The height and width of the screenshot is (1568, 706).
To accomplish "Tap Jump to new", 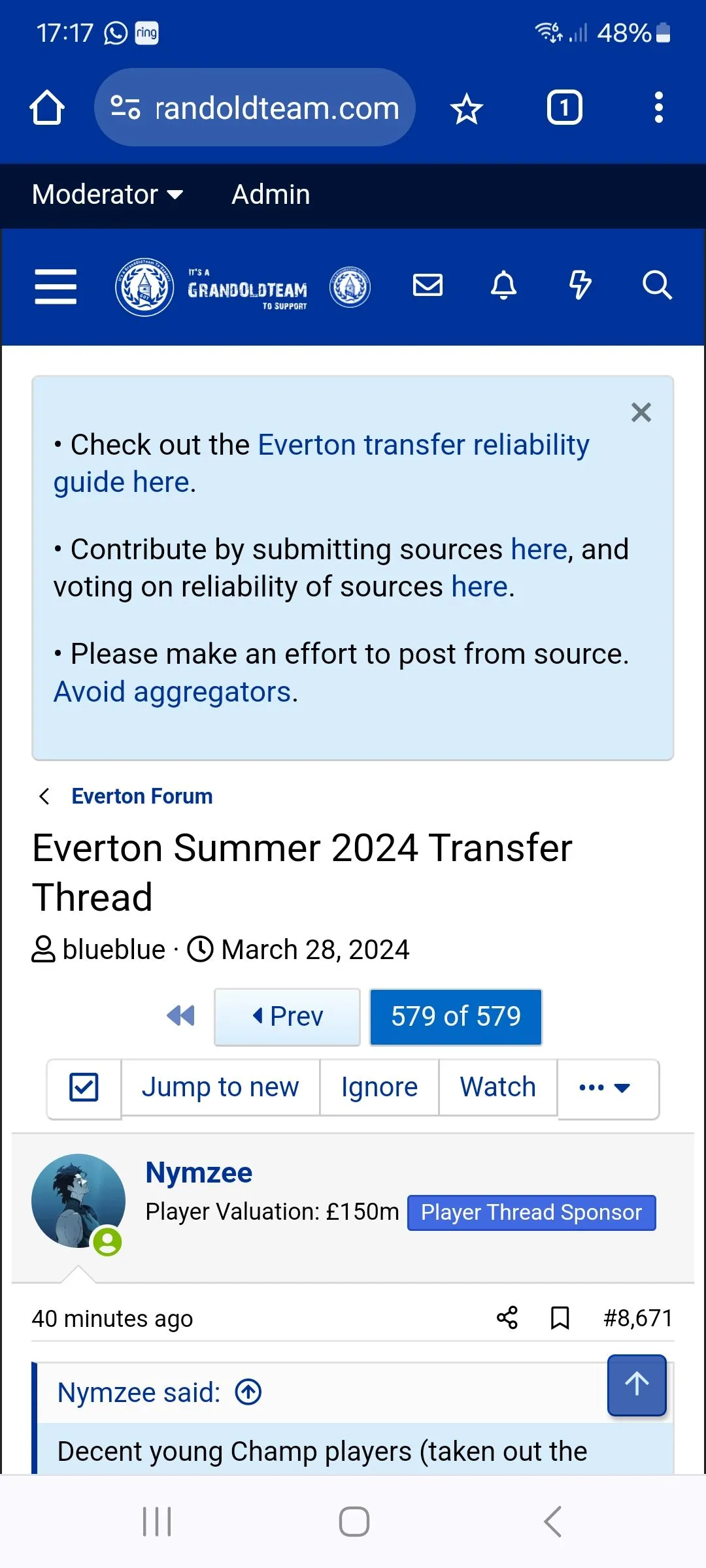I will (x=220, y=1087).
